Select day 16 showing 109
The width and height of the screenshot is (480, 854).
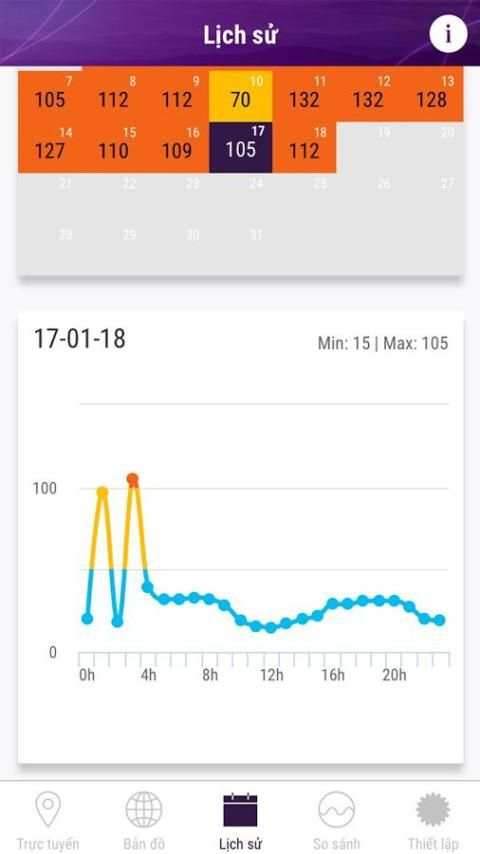click(177, 148)
